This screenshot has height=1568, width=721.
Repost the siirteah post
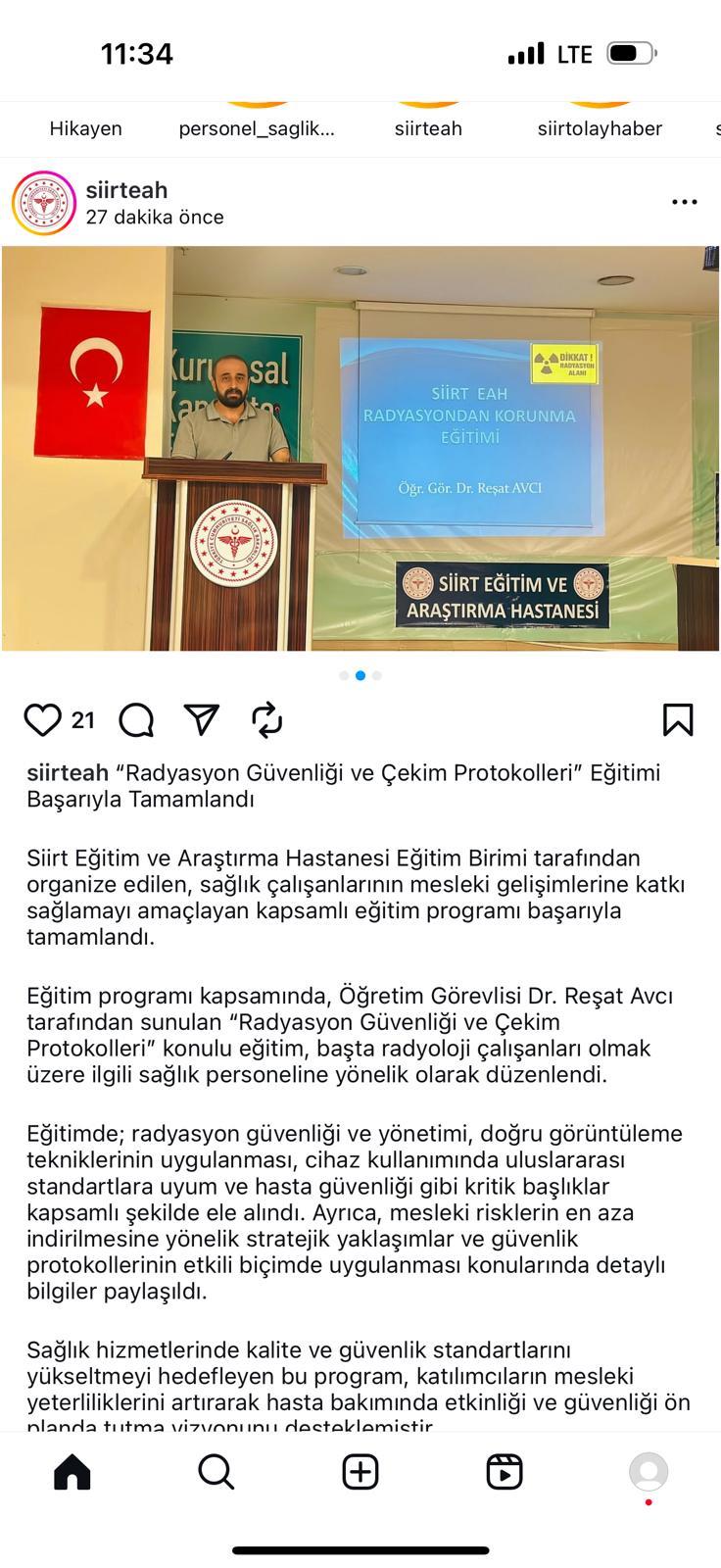266,720
